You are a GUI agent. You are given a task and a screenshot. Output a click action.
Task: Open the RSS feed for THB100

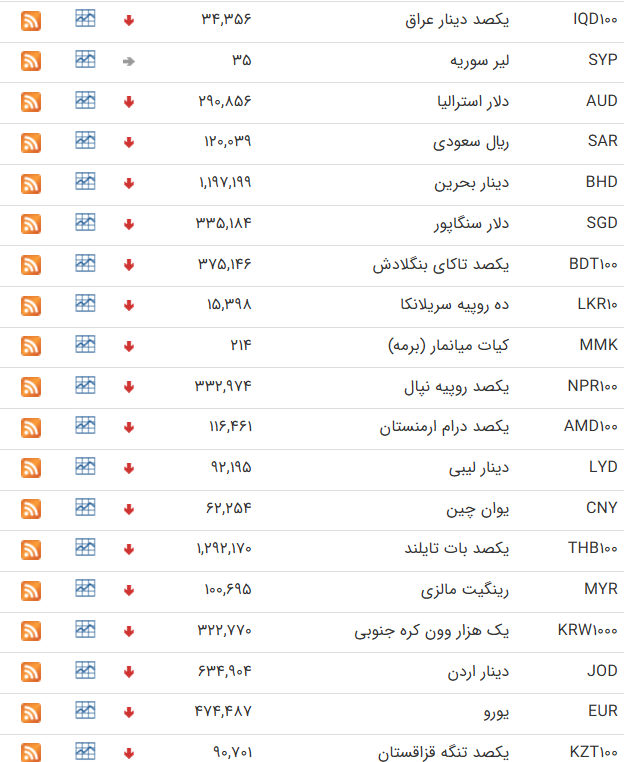[x=31, y=550]
